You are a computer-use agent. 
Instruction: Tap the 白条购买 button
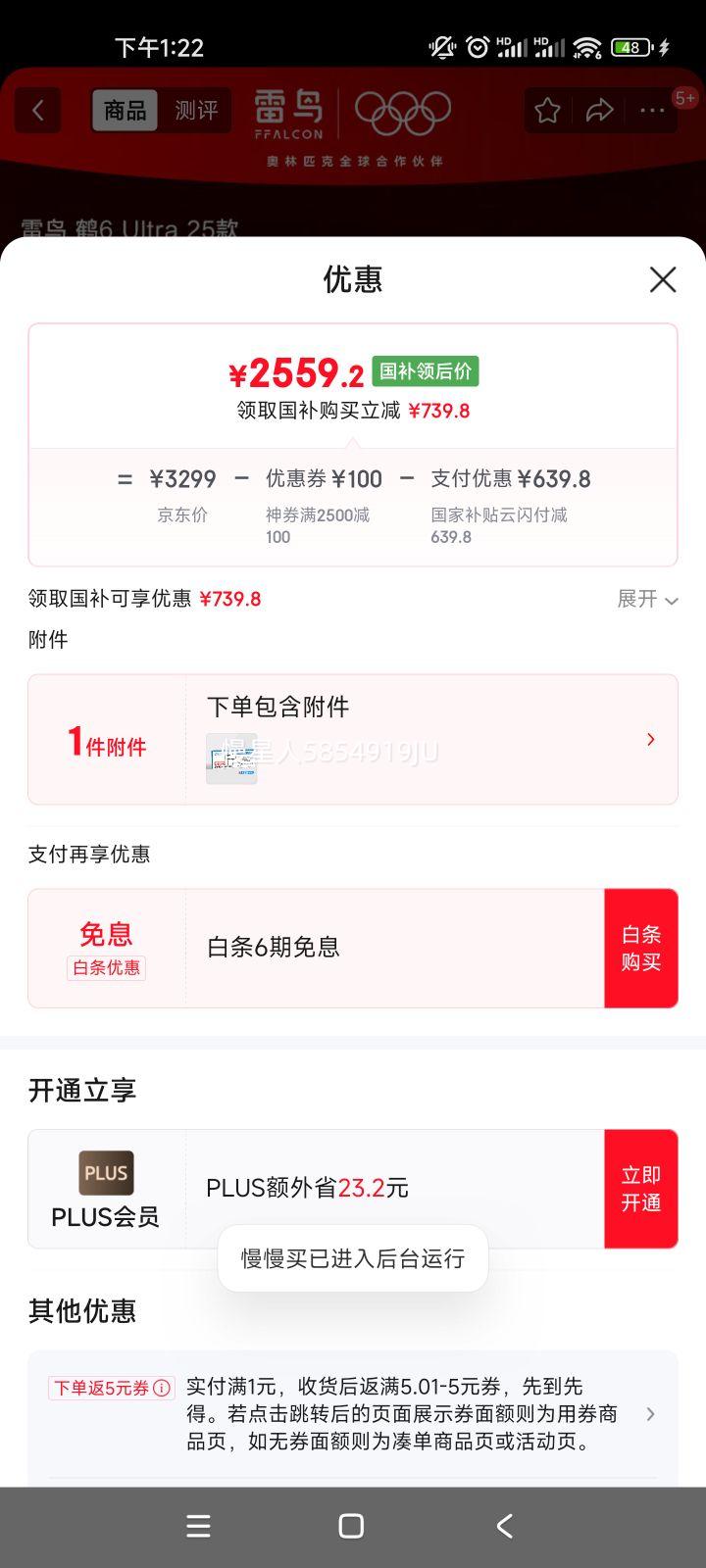click(x=640, y=948)
